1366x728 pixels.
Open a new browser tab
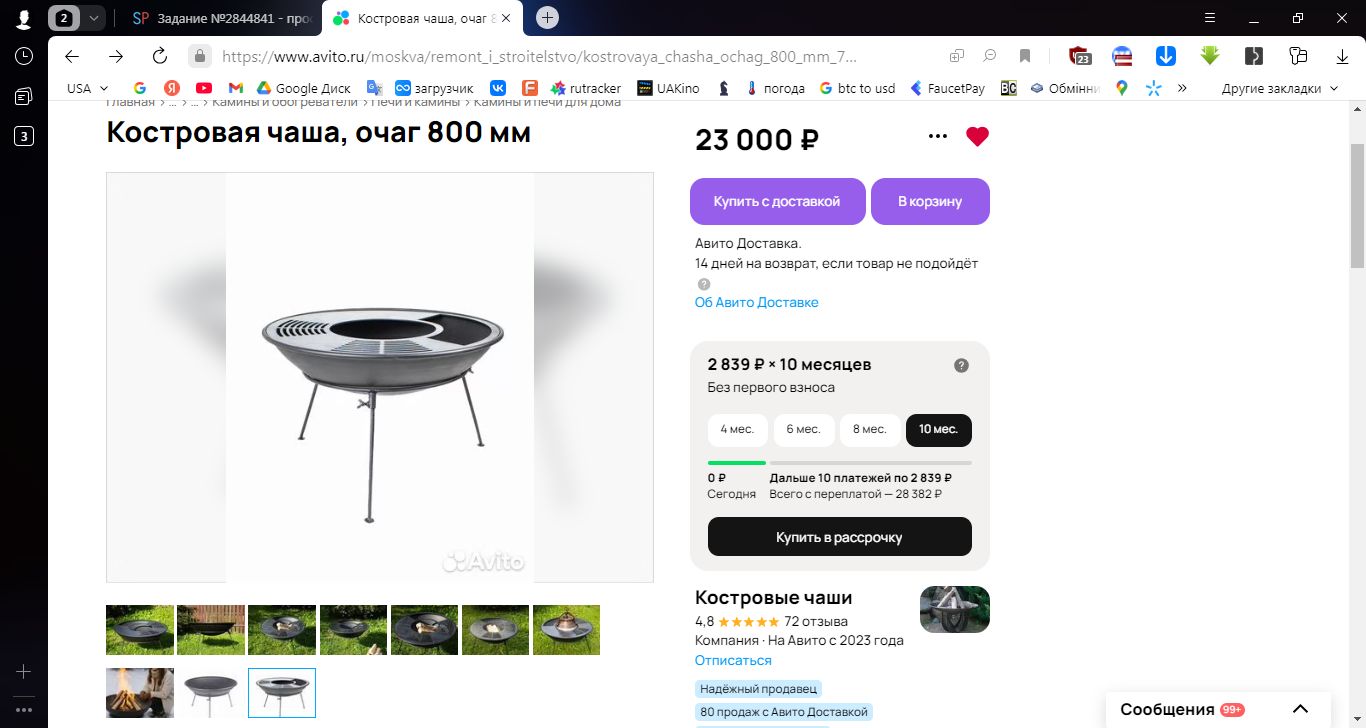click(547, 18)
